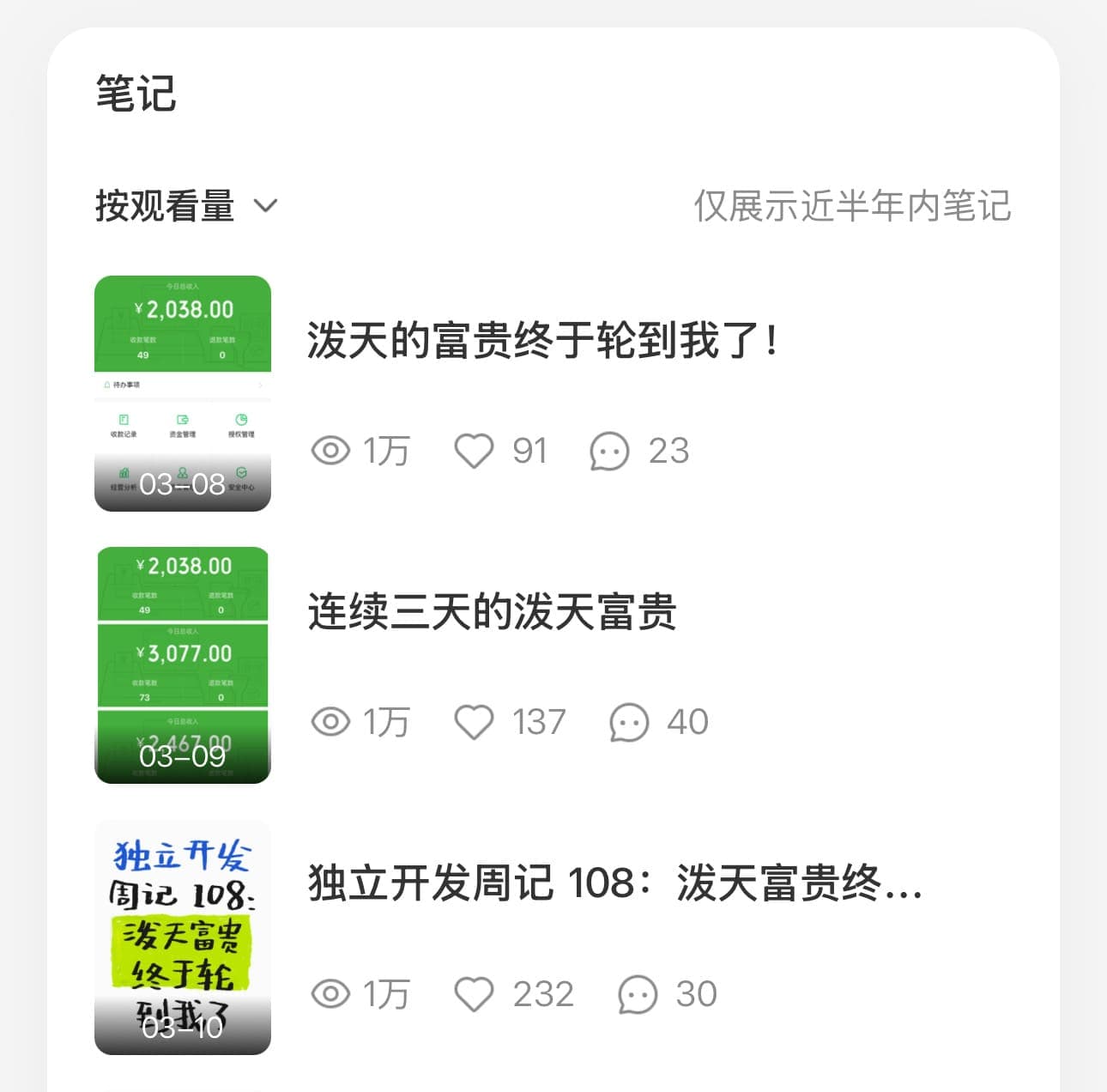This screenshot has height=1092, width=1107.
Task: Open the note 独立开发周记 108
Action: [614, 883]
